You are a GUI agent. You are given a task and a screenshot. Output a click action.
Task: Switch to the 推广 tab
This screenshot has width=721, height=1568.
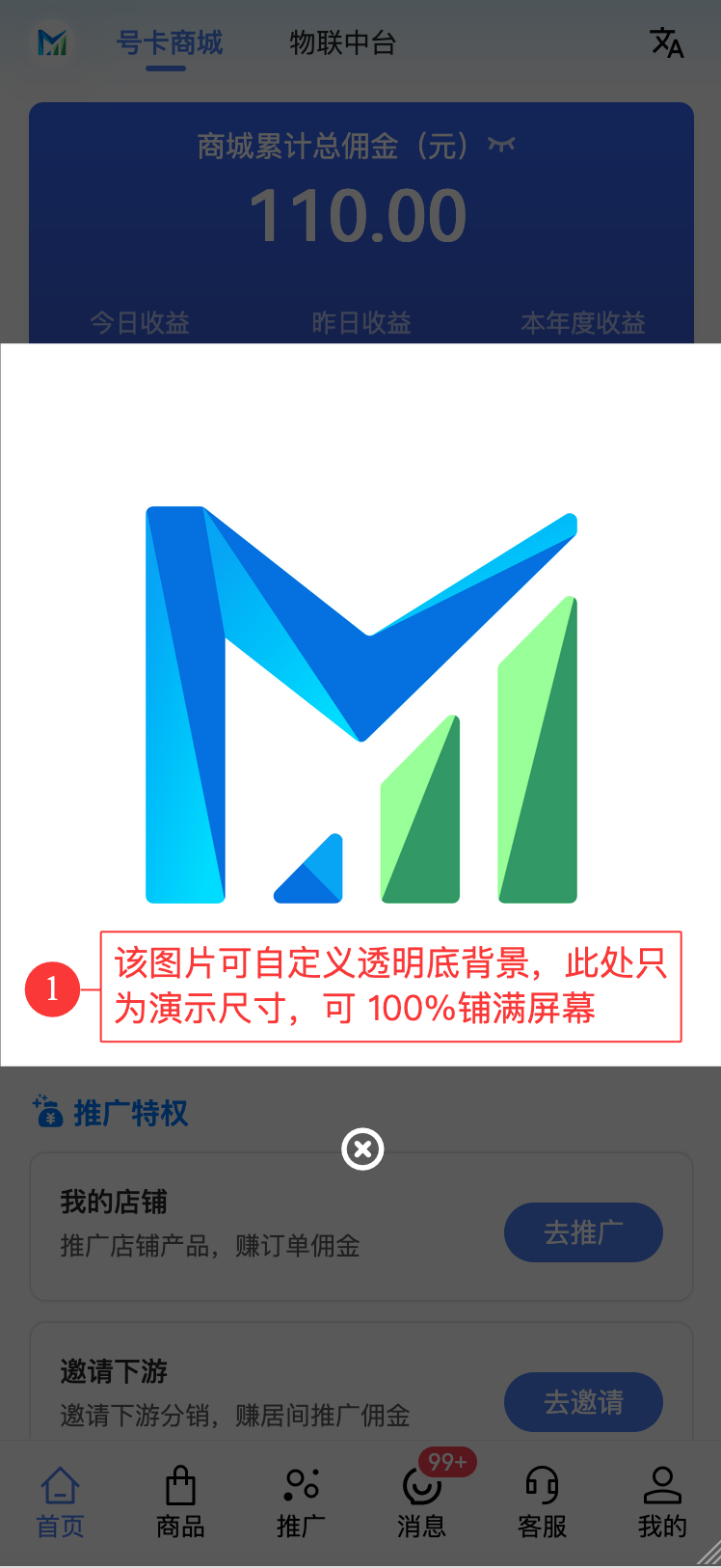[301, 1502]
